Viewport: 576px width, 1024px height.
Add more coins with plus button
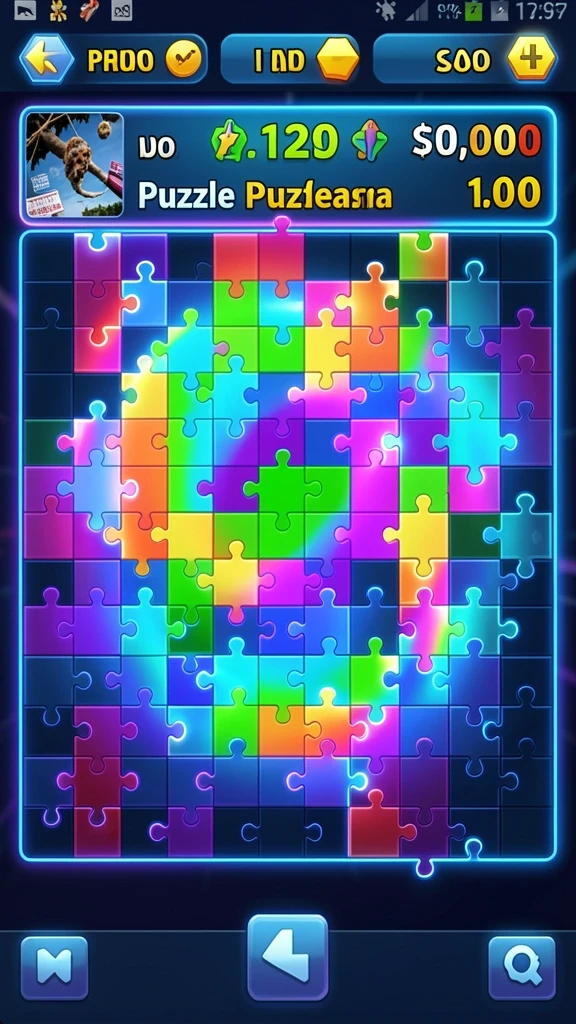pyautogui.click(x=532, y=59)
